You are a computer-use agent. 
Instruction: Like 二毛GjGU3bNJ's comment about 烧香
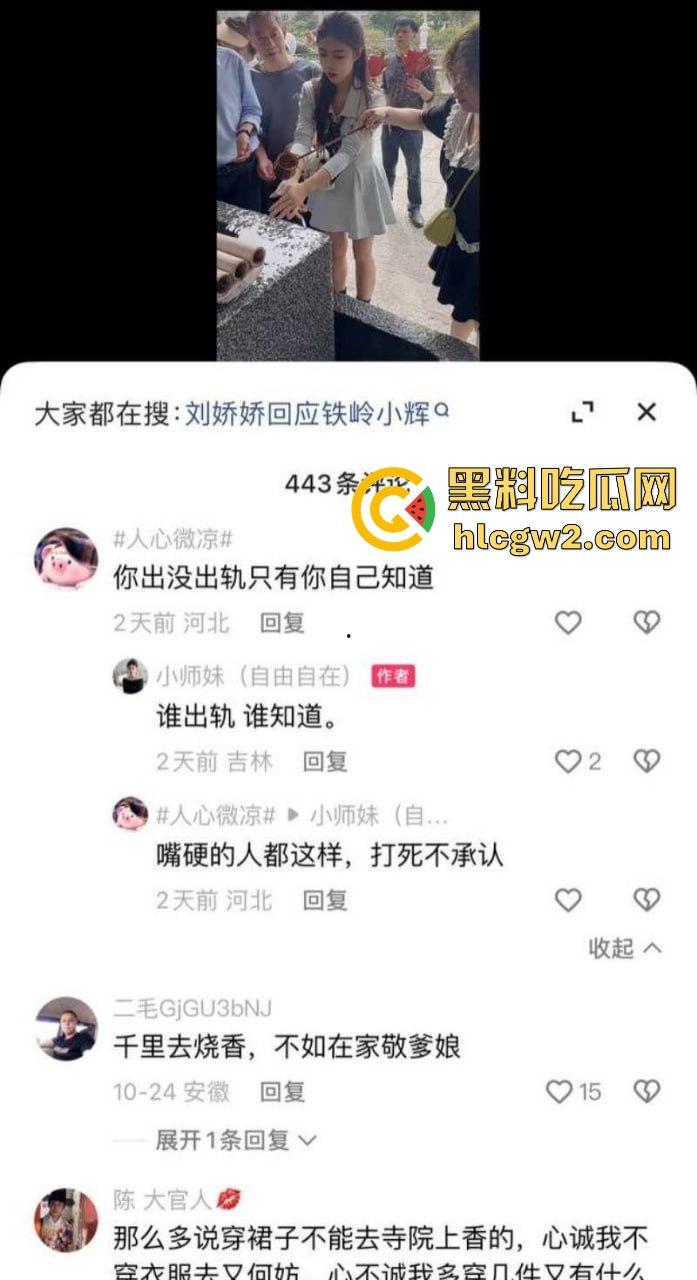click(560, 1091)
